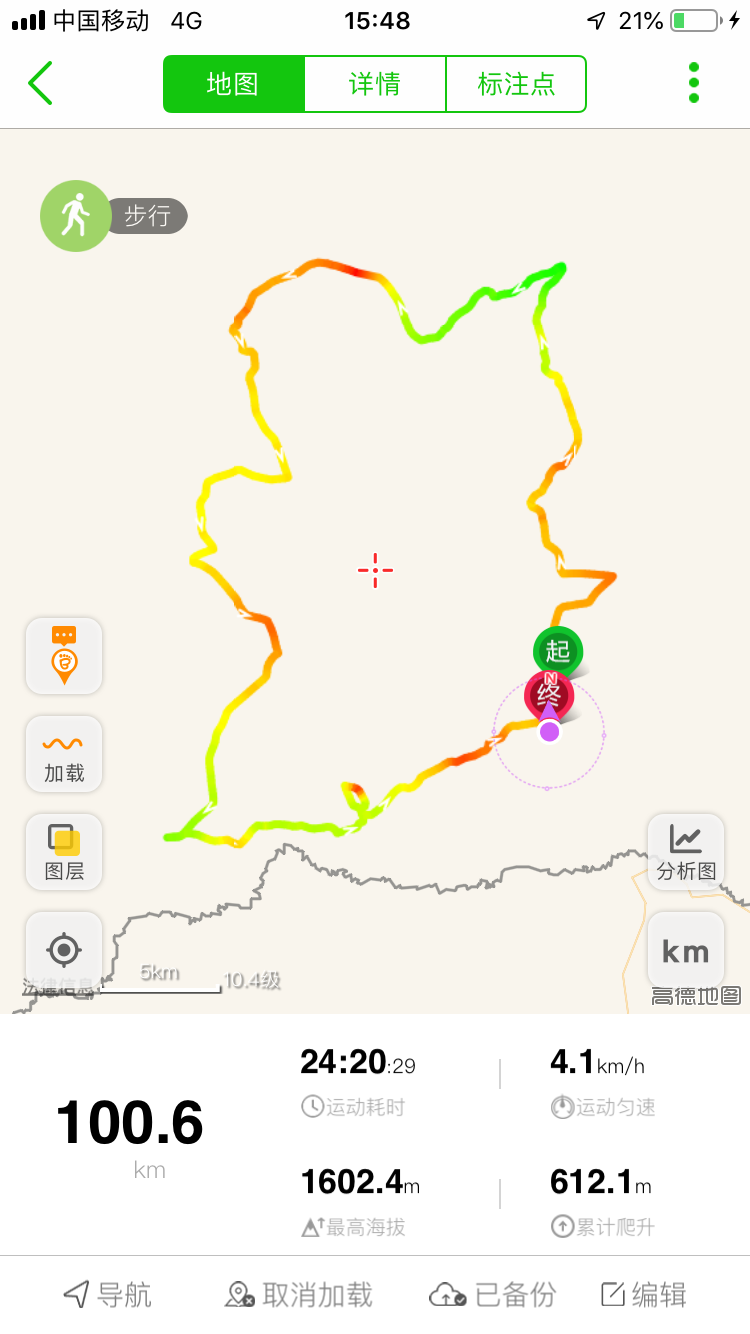Screen dimensions: 750x1334
Task: Tap the green 起 start marker
Action: tap(558, 651)
